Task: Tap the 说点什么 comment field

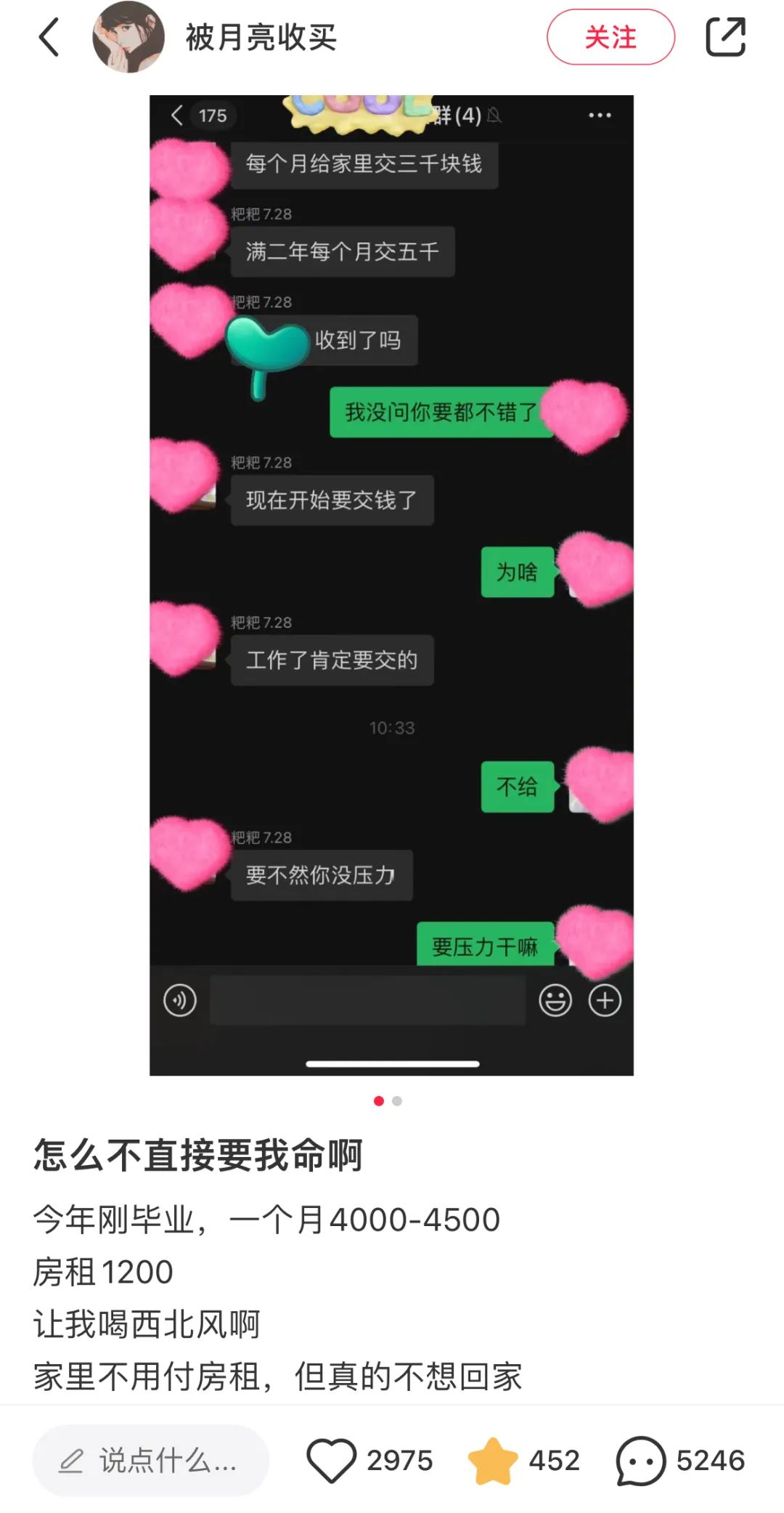Action: click(151, 1460)
